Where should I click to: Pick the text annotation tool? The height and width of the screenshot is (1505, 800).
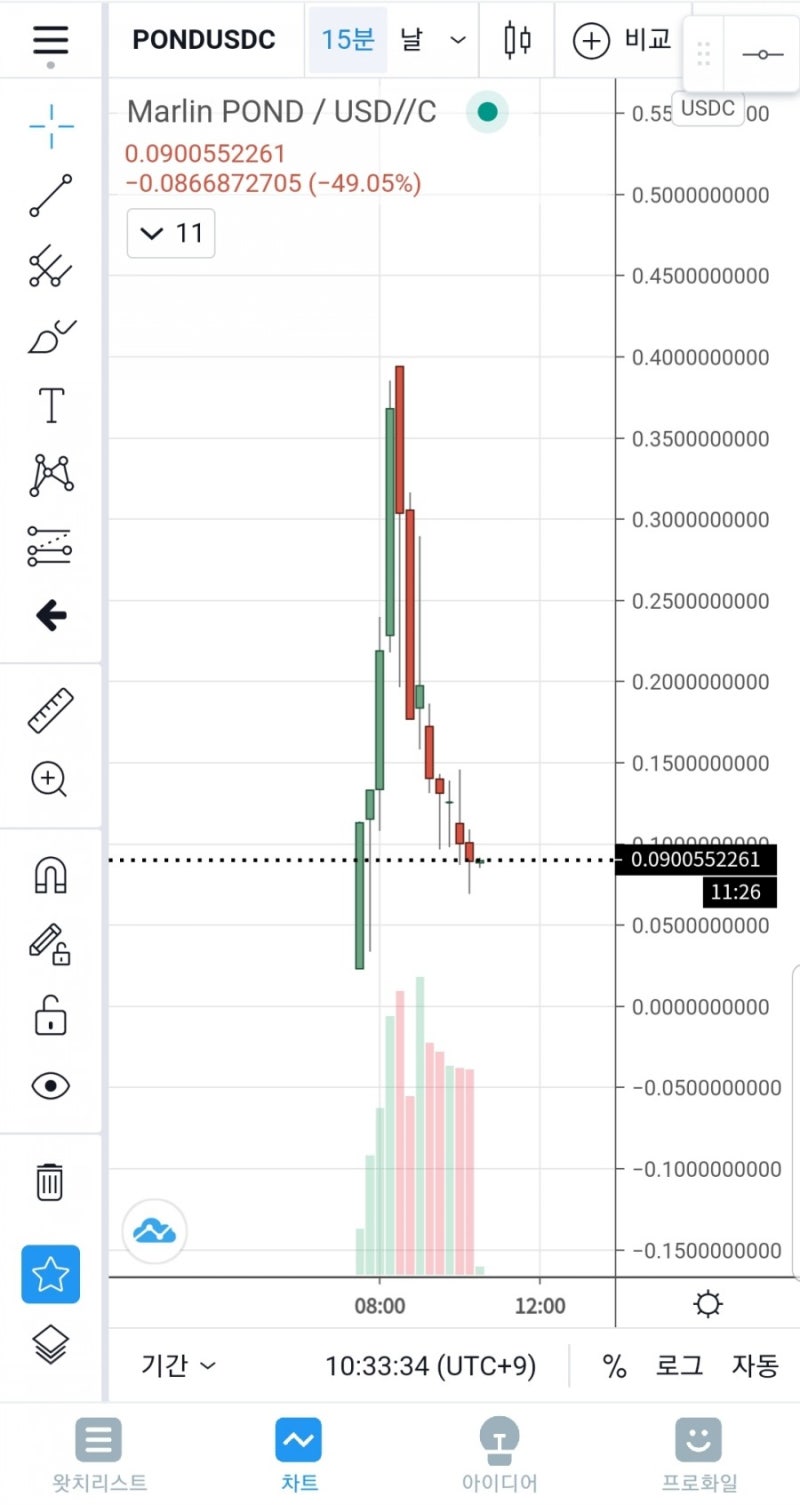[51, 406]
